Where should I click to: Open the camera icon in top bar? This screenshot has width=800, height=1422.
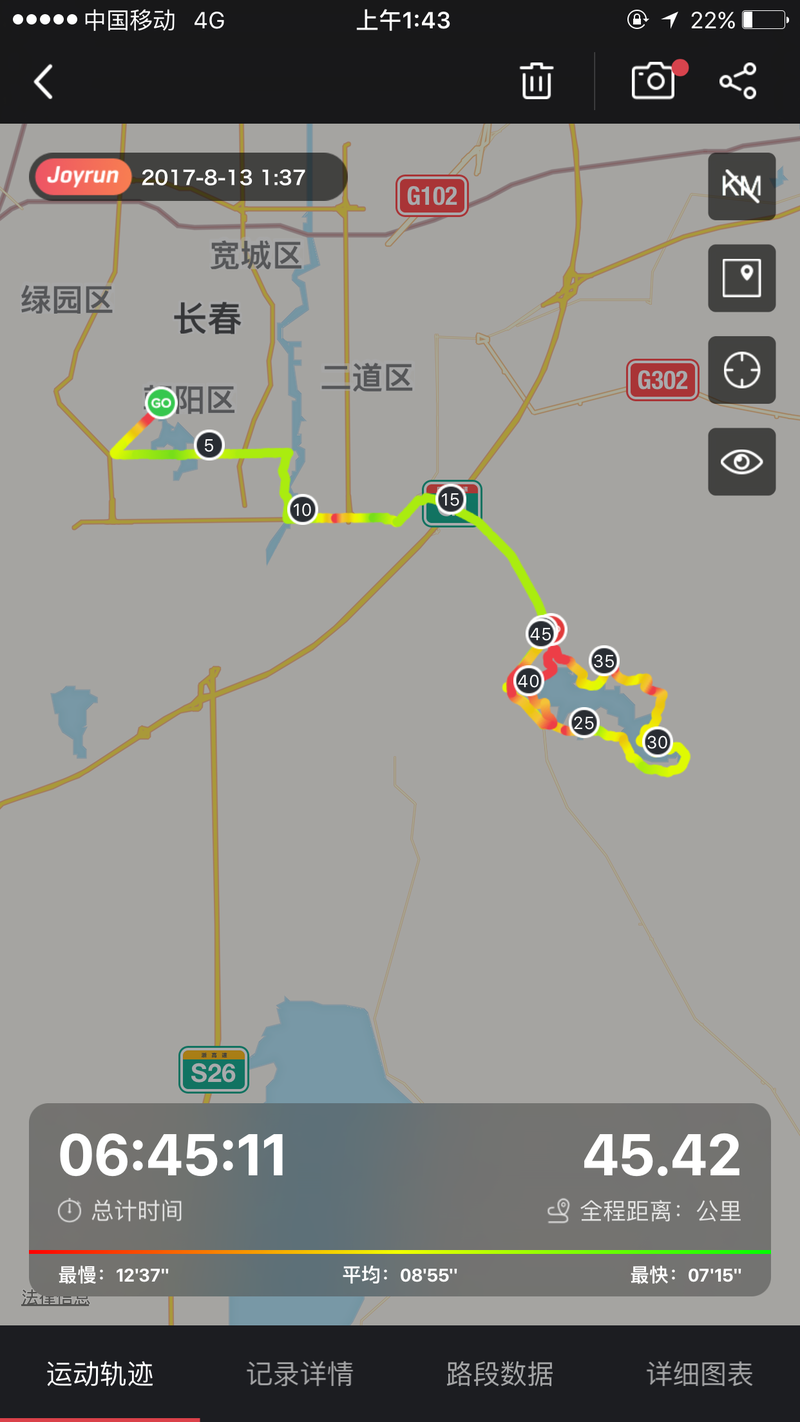654,81
